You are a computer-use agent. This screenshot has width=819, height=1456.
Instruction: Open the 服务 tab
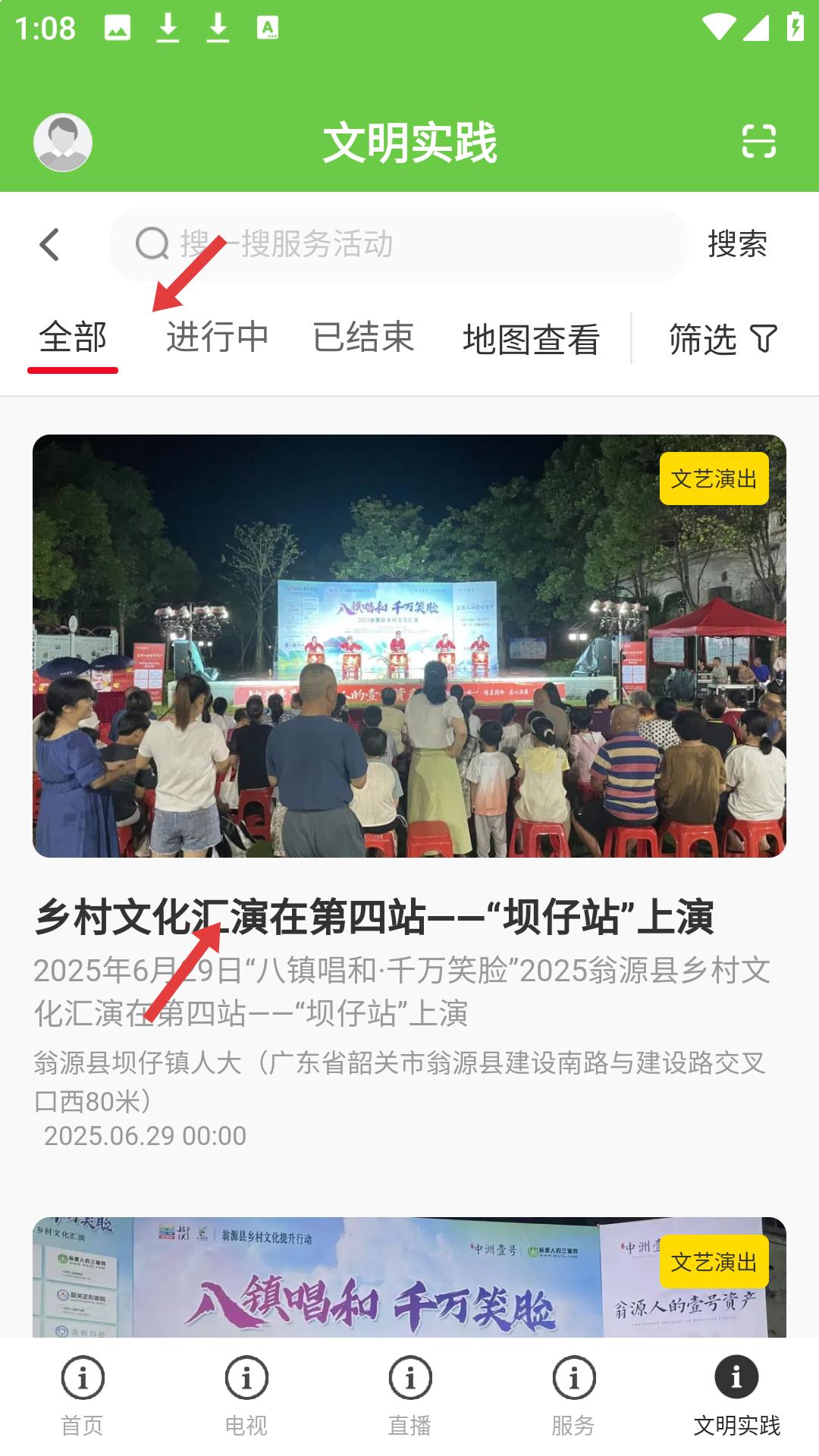click(573, 1395)
